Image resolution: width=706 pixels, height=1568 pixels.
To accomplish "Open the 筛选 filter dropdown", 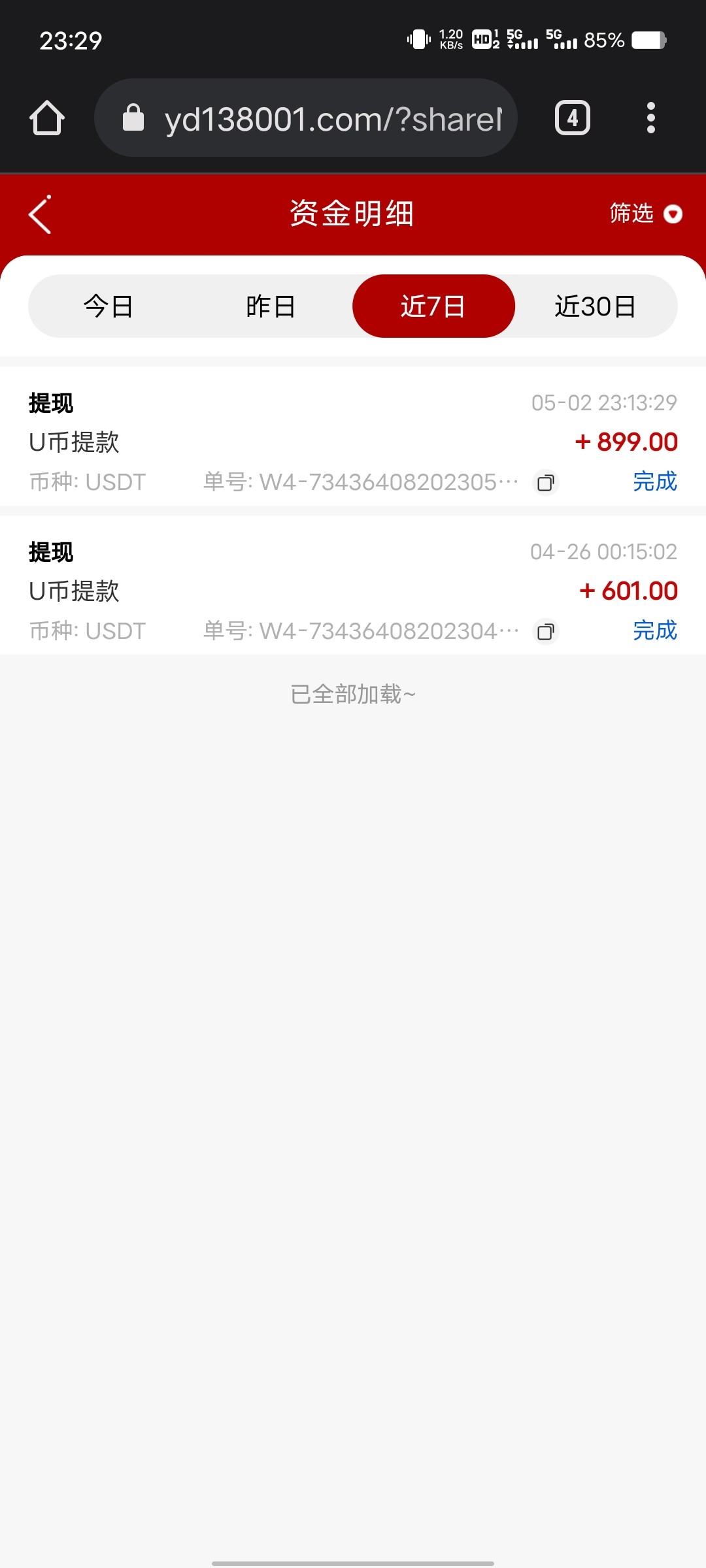I will pos(644,214).
